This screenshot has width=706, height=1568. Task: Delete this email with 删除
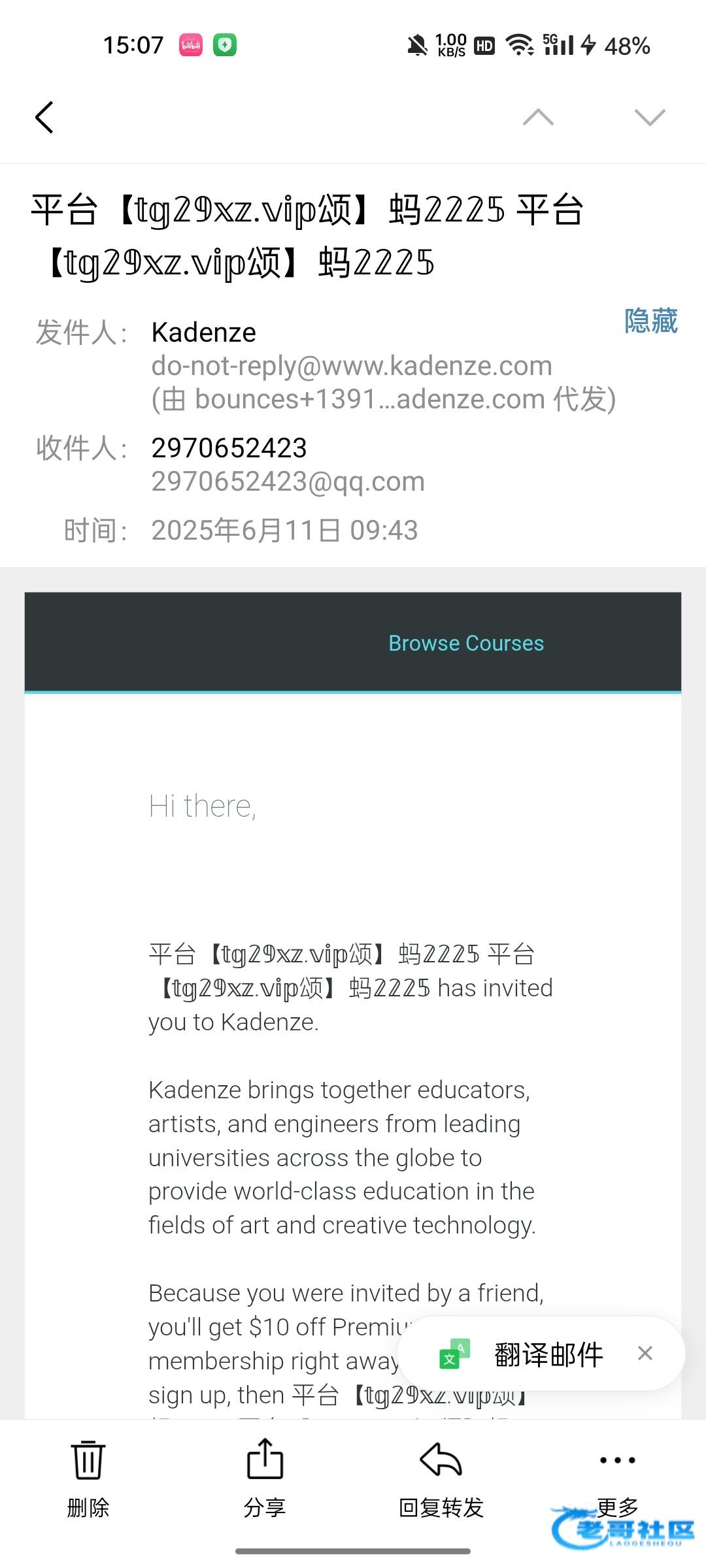[x=88, y=1478]
